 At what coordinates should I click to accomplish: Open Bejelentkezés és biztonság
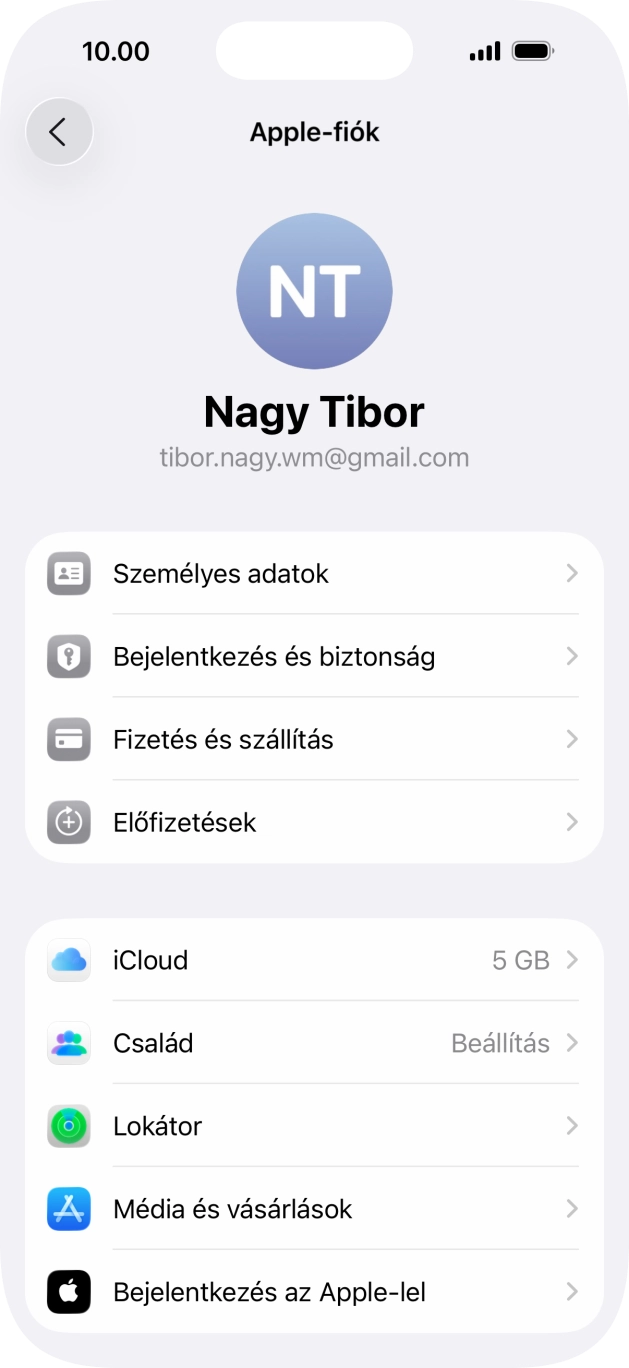314,657
